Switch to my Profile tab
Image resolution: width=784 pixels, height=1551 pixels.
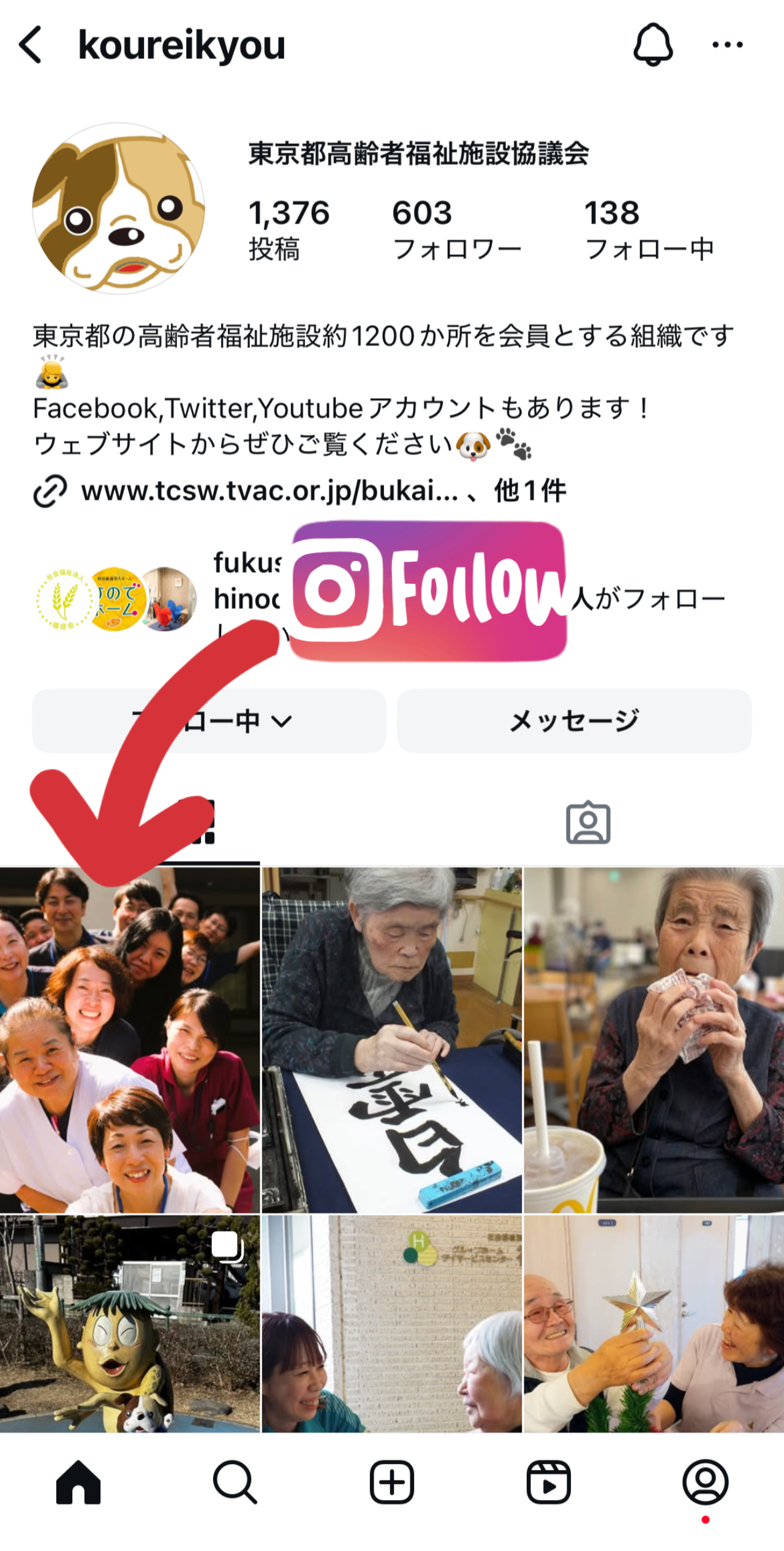(706, 1482)
